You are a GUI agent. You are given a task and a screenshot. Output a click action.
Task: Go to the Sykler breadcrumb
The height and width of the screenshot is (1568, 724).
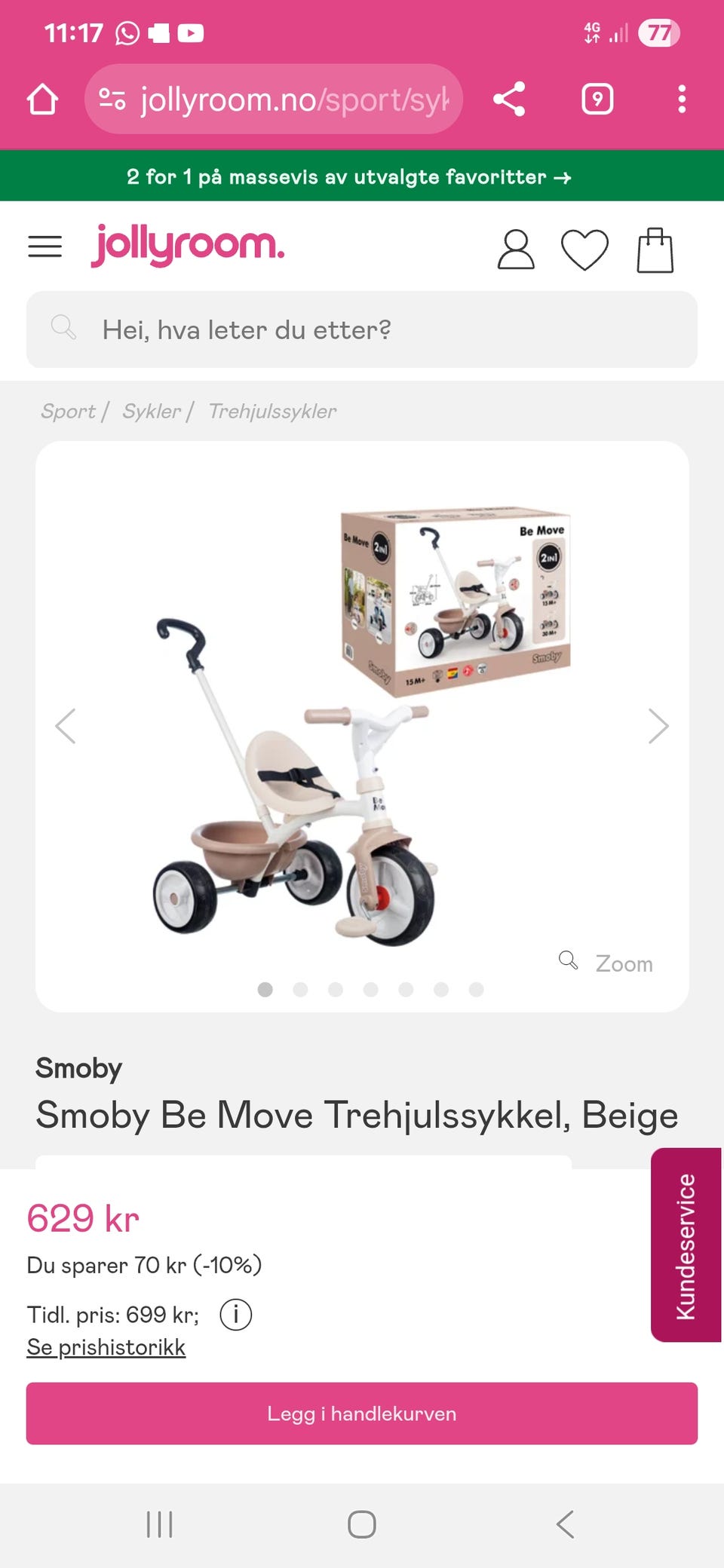pyautogui.click(x=152, y=411)
